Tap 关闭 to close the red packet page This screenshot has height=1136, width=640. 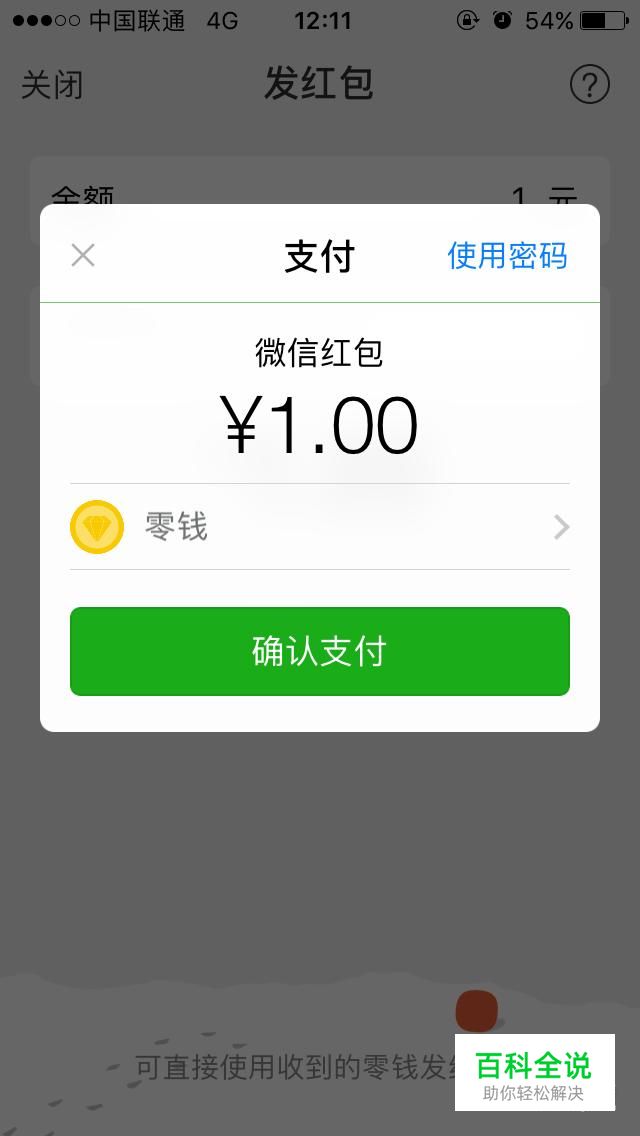[x=51, y=85]
